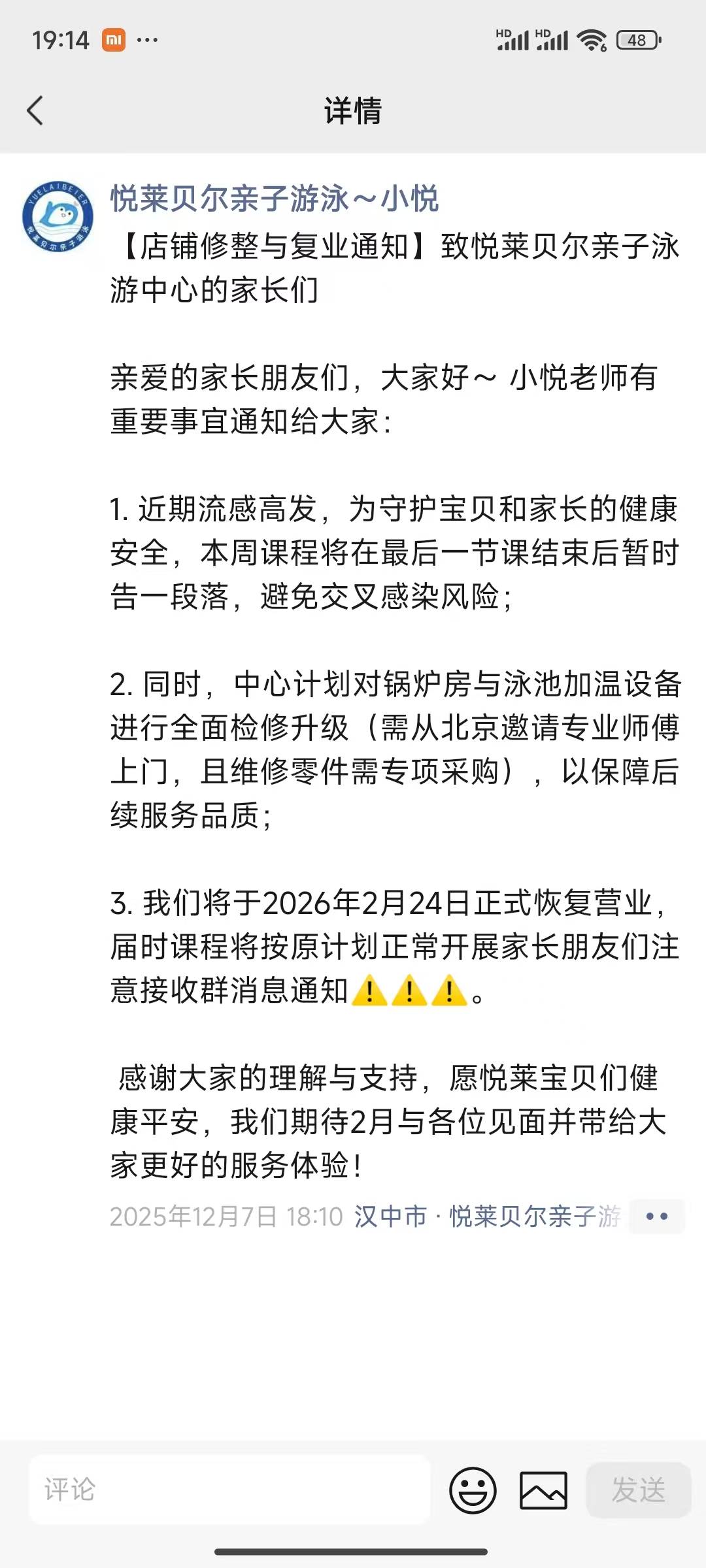Focus the 评论 comment input field
Viewport: 706px width, 1568px height.
click(229, 1490)
